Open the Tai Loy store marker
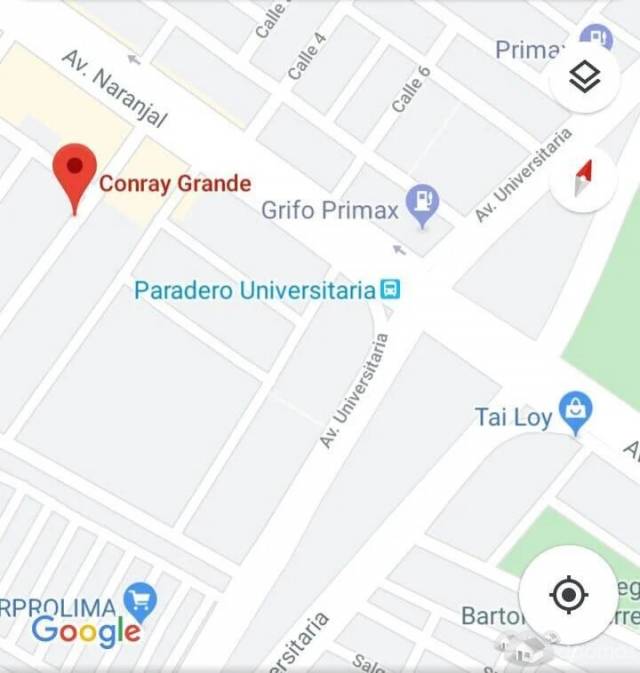This screenshot has height=673, width=640. 575,410
